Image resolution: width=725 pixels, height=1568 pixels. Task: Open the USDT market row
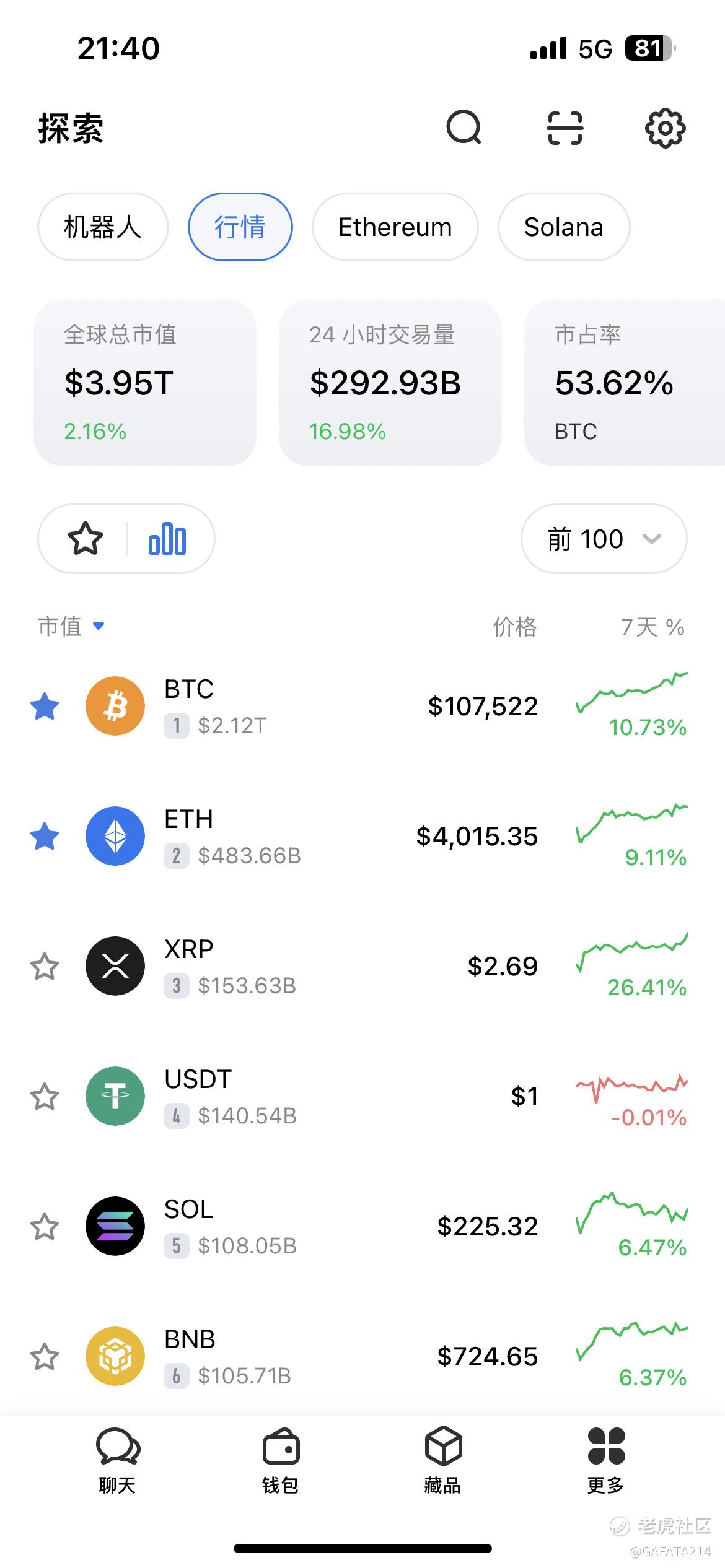pyautogui.click(x=362, y=1097)
